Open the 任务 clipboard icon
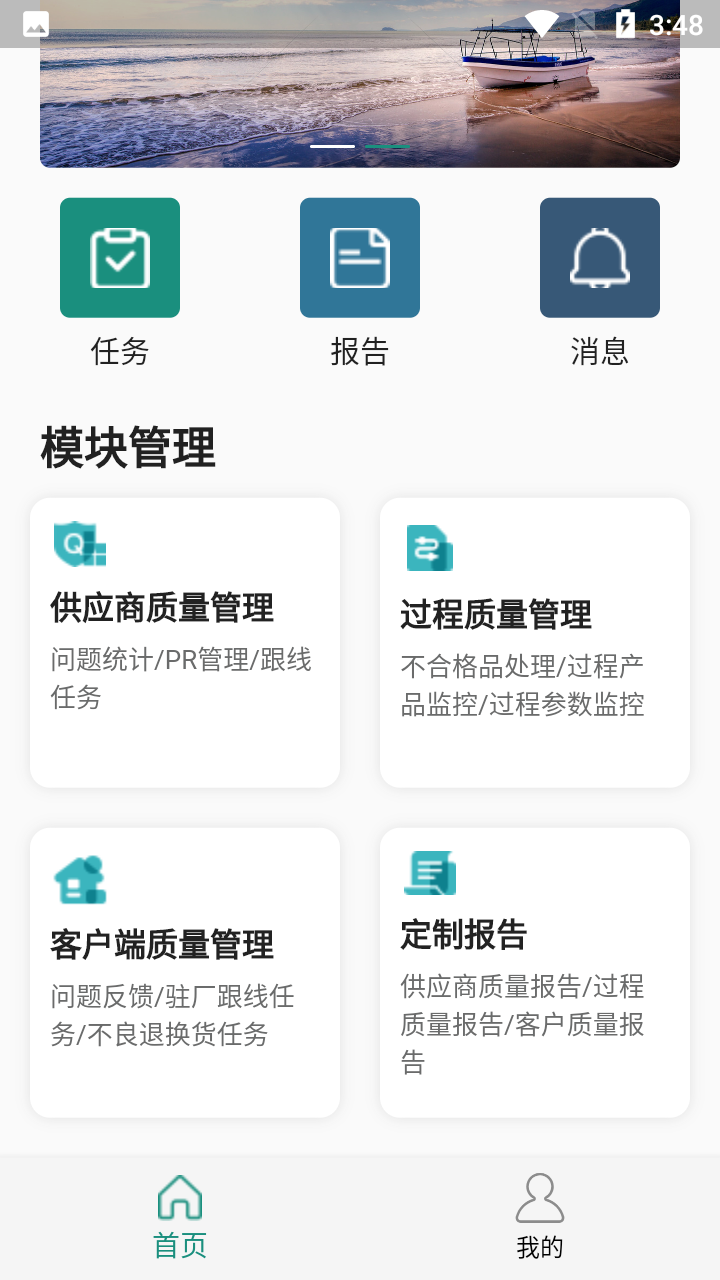Viewport: 720px width, 1280px height. coord(119,257)
